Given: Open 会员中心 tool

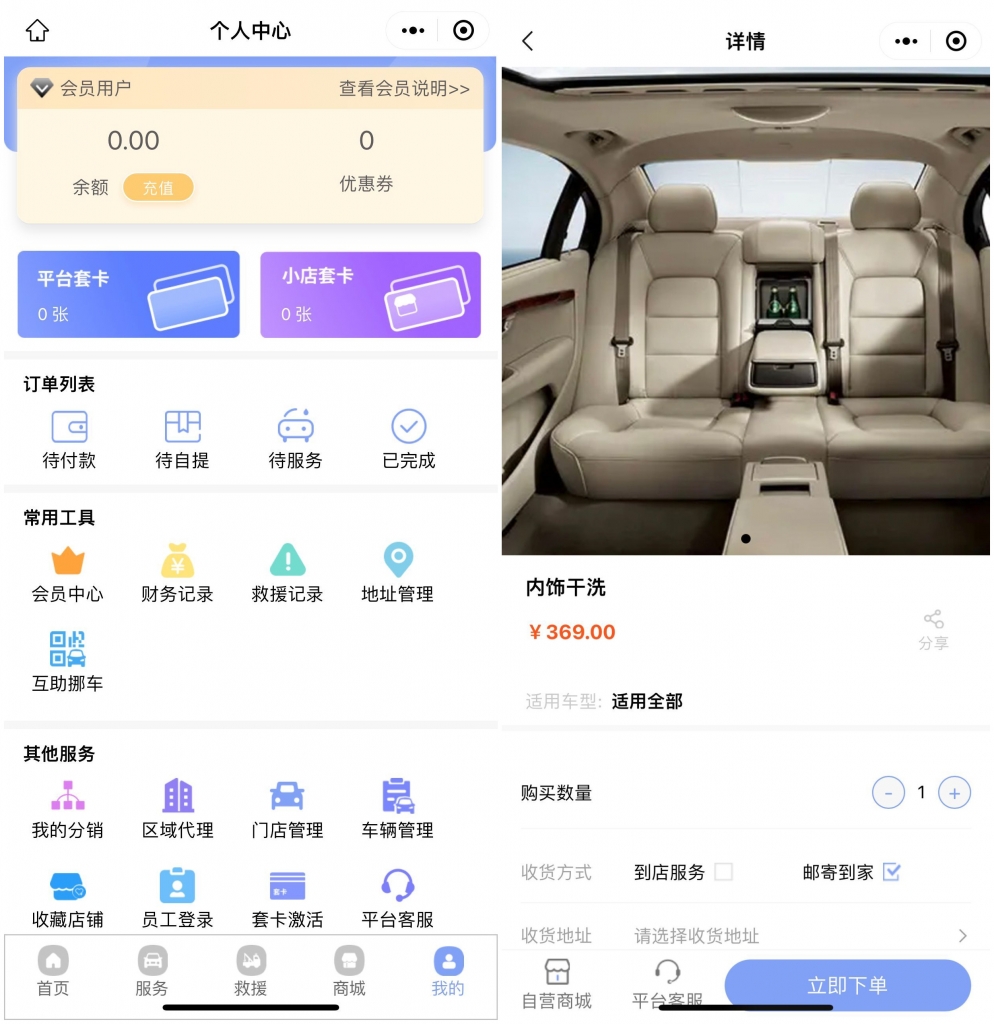Looking at the screenshot, I should point(67,573).
